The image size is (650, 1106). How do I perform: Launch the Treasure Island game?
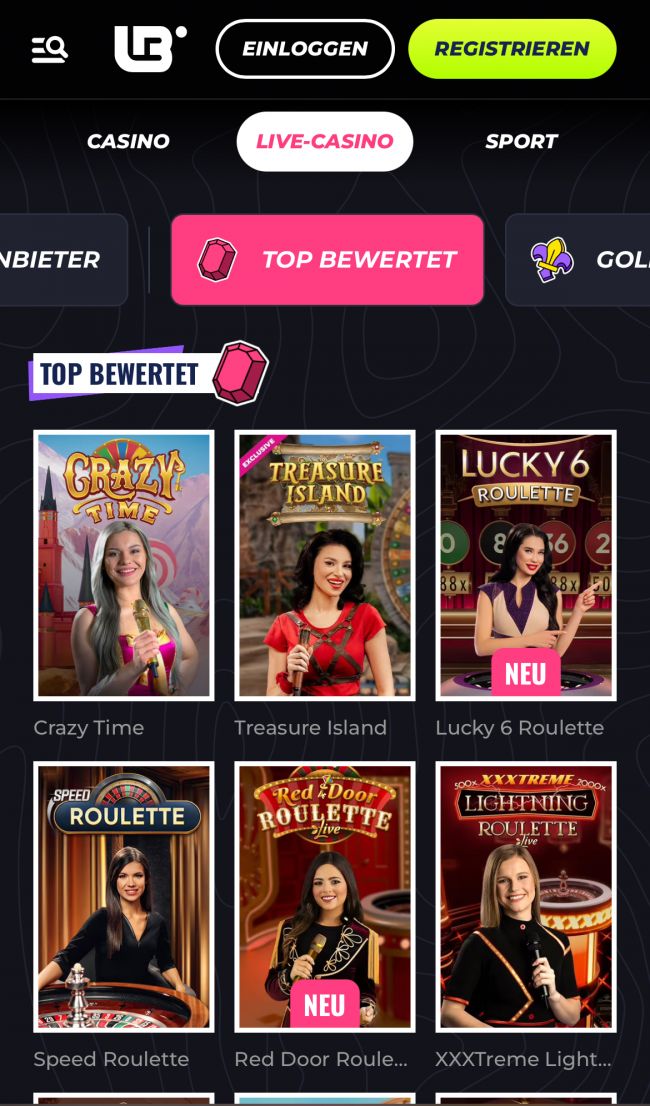click(324, 565)
